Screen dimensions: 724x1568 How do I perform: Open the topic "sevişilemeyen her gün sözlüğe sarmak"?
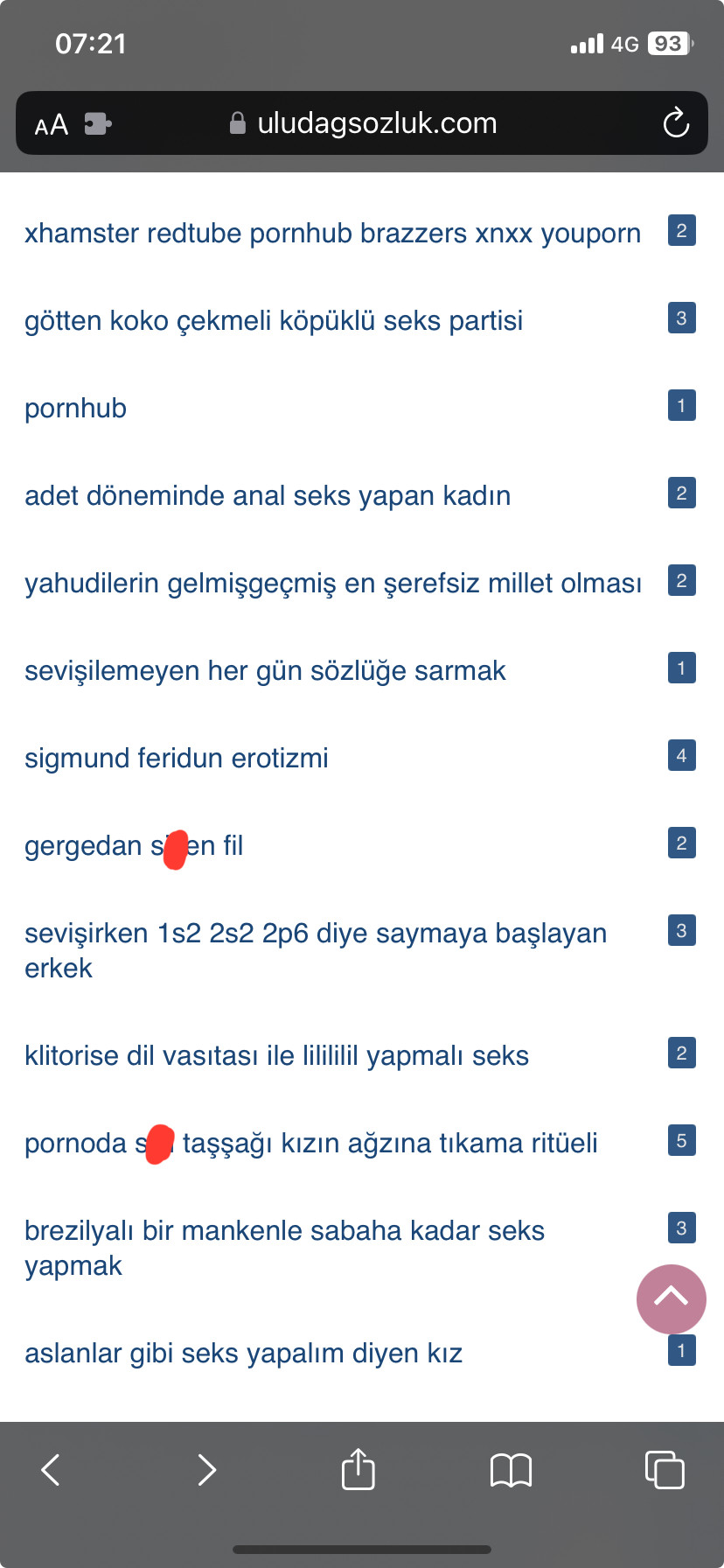click(265, 670)
